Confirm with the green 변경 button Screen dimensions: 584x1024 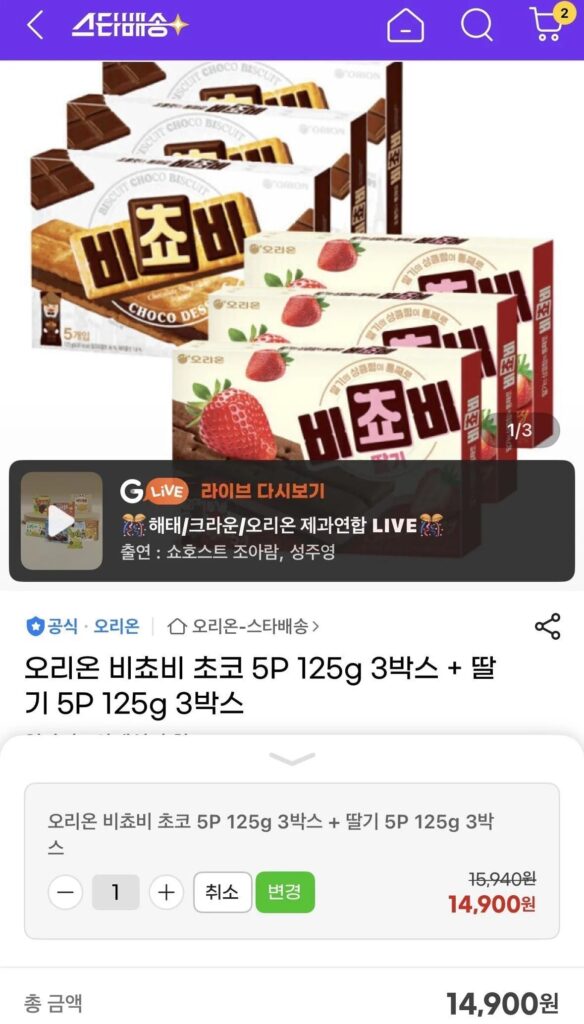click(285, 892)
